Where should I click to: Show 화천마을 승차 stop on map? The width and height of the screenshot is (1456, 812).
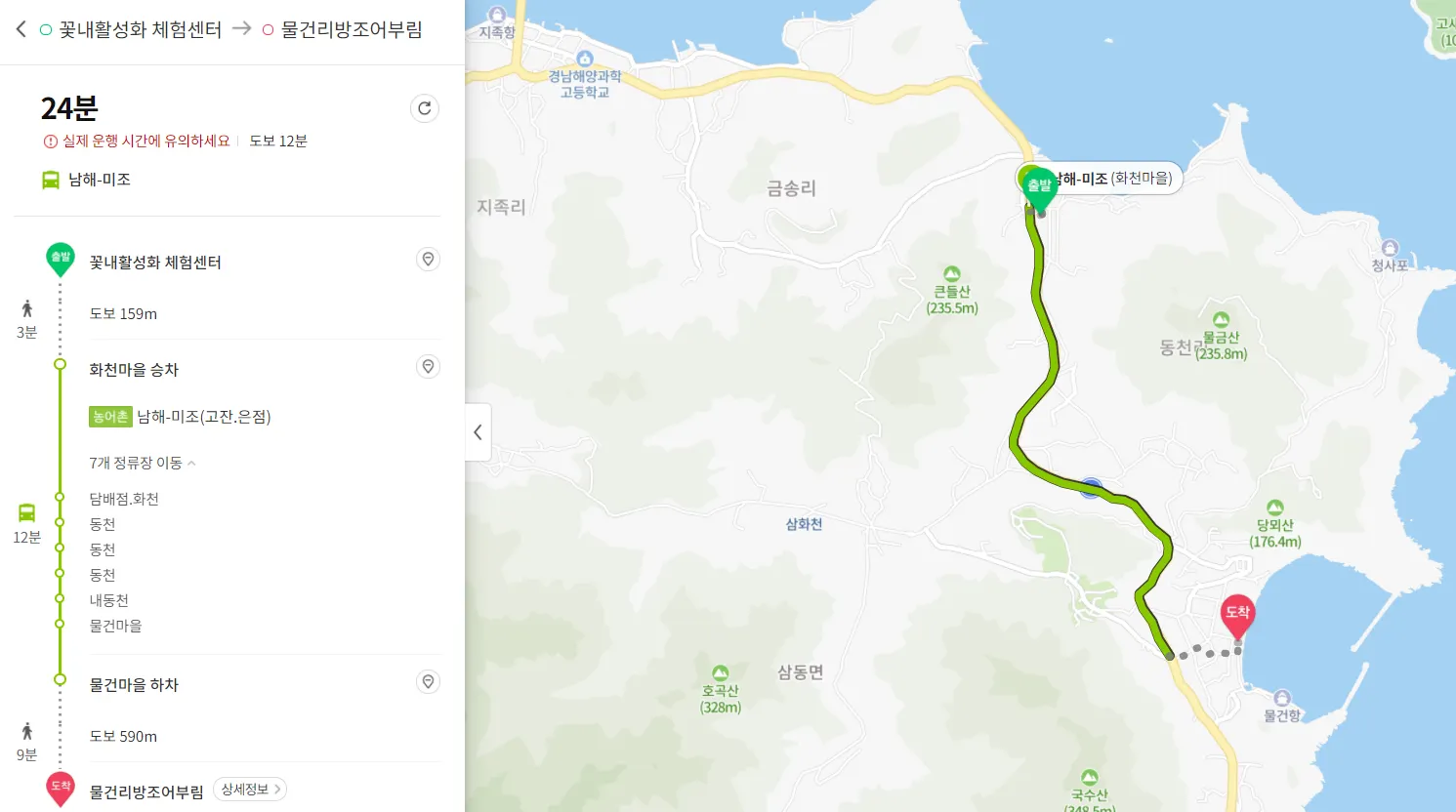(x=428, y=367)
